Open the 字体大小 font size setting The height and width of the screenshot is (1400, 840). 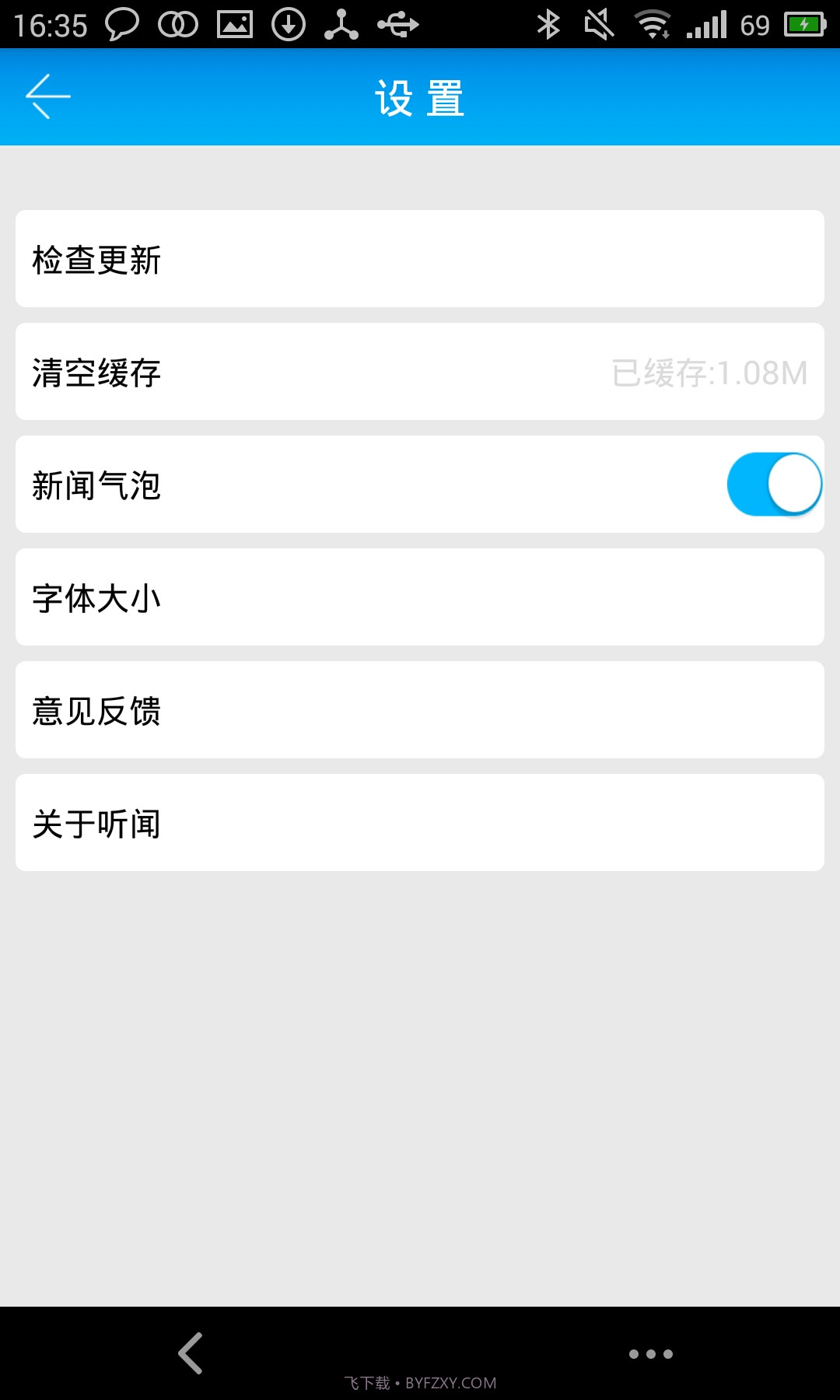(x=420, y=597)
